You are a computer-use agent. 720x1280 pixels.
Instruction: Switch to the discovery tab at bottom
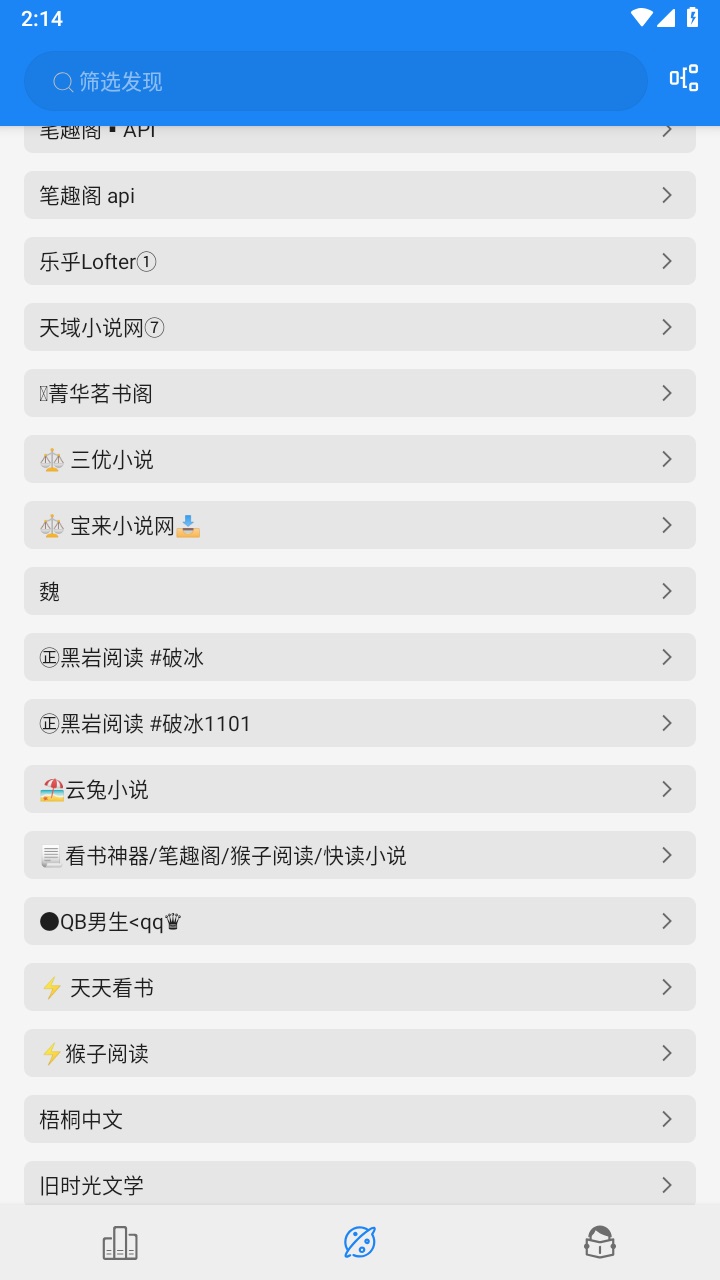coord(360,1240)
